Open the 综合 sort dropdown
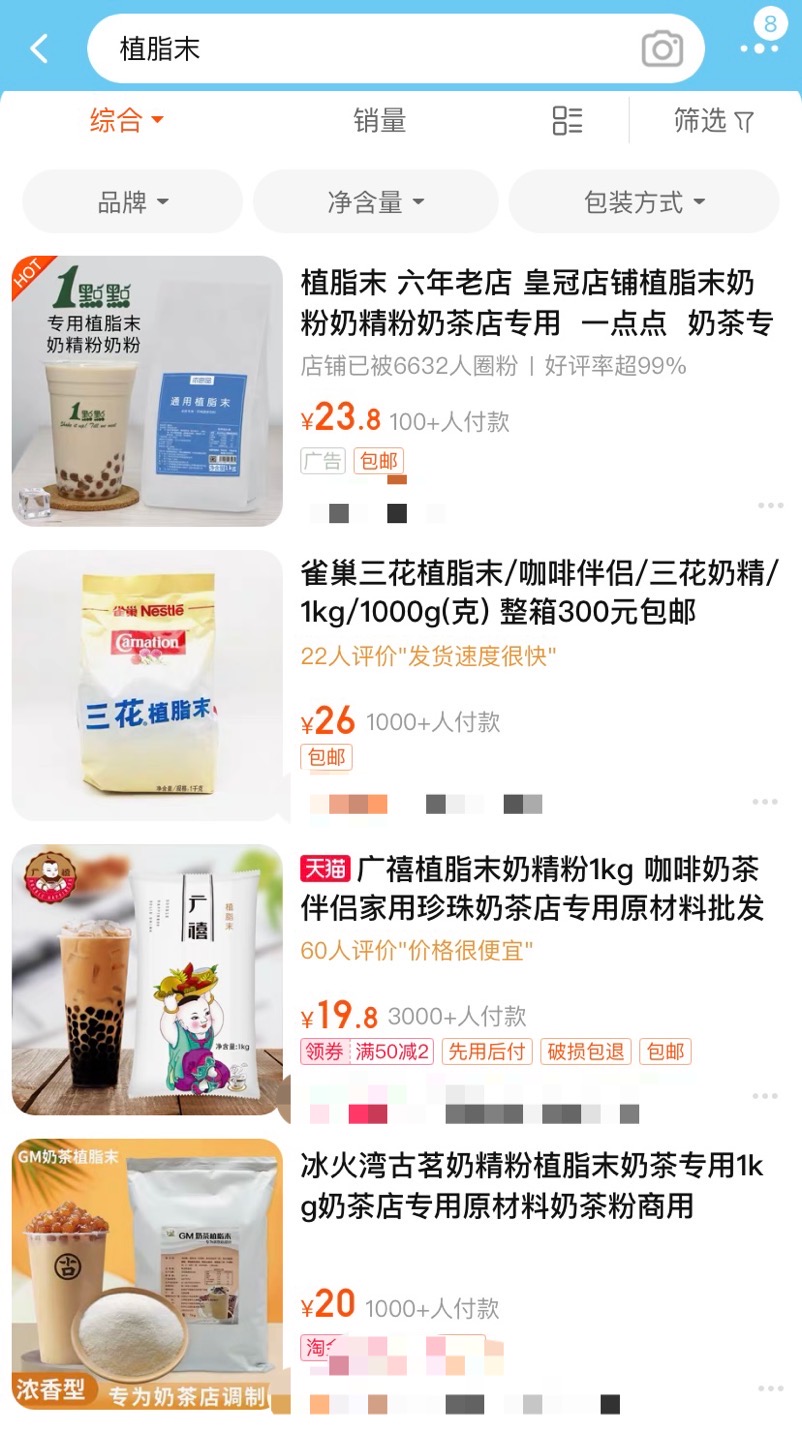Viewport: 802px width, 1433px height. point(126,121)
